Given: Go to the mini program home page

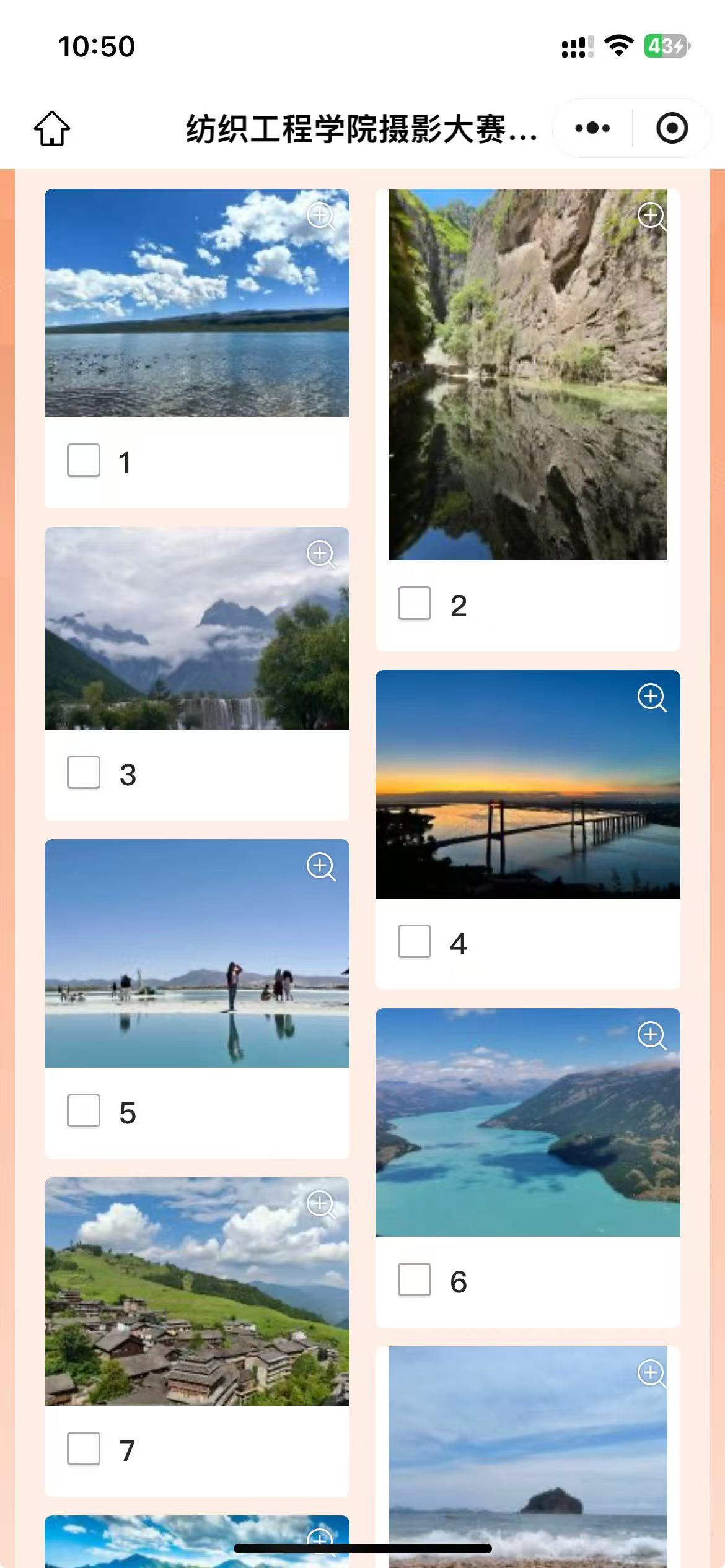Looking at the screenshot, I should tap(52, 128).
